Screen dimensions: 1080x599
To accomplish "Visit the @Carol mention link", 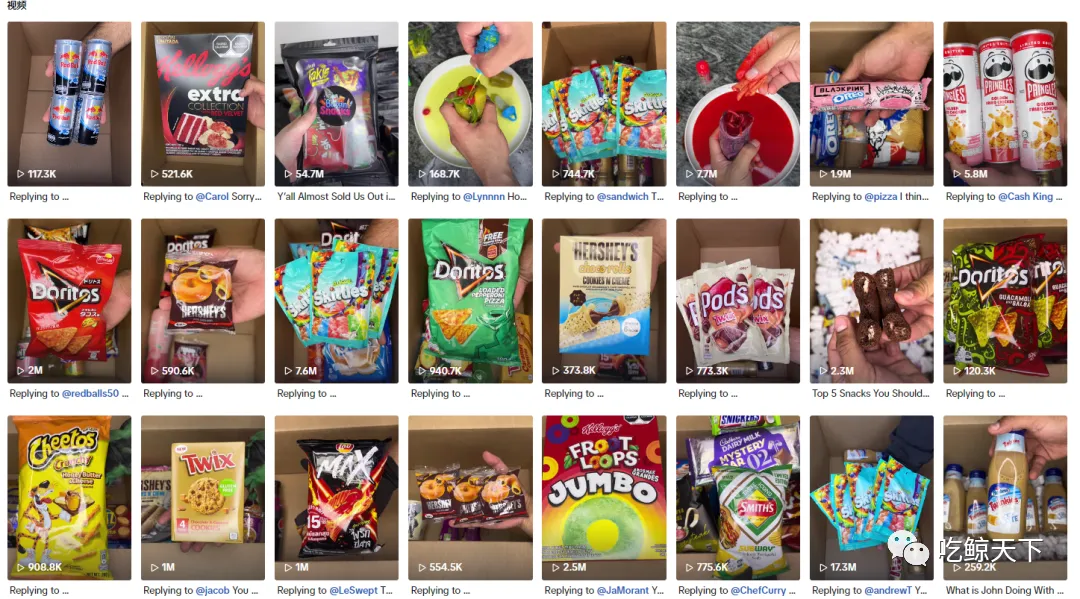I will [212, 196].
